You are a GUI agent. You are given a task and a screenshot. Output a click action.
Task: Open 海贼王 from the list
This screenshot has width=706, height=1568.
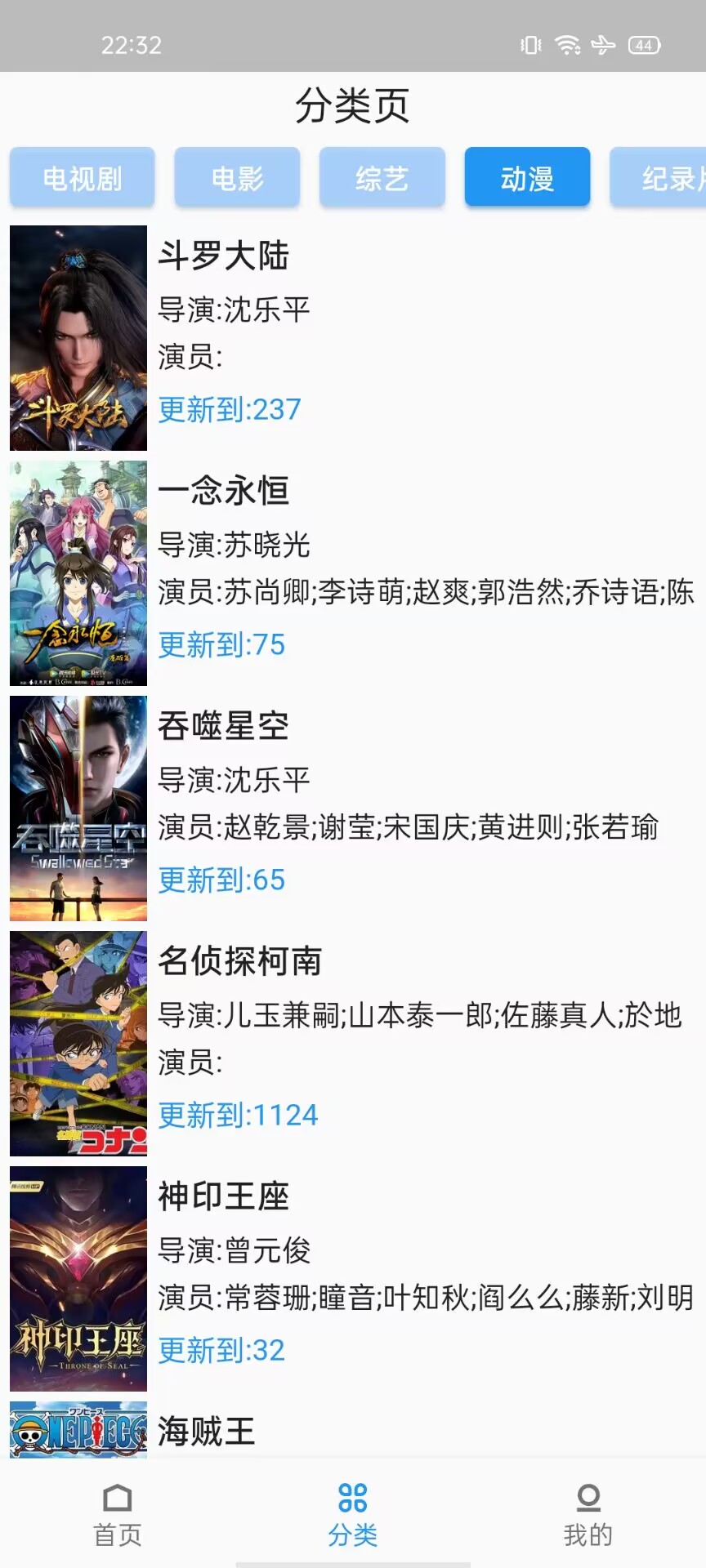coord(353,1429)
